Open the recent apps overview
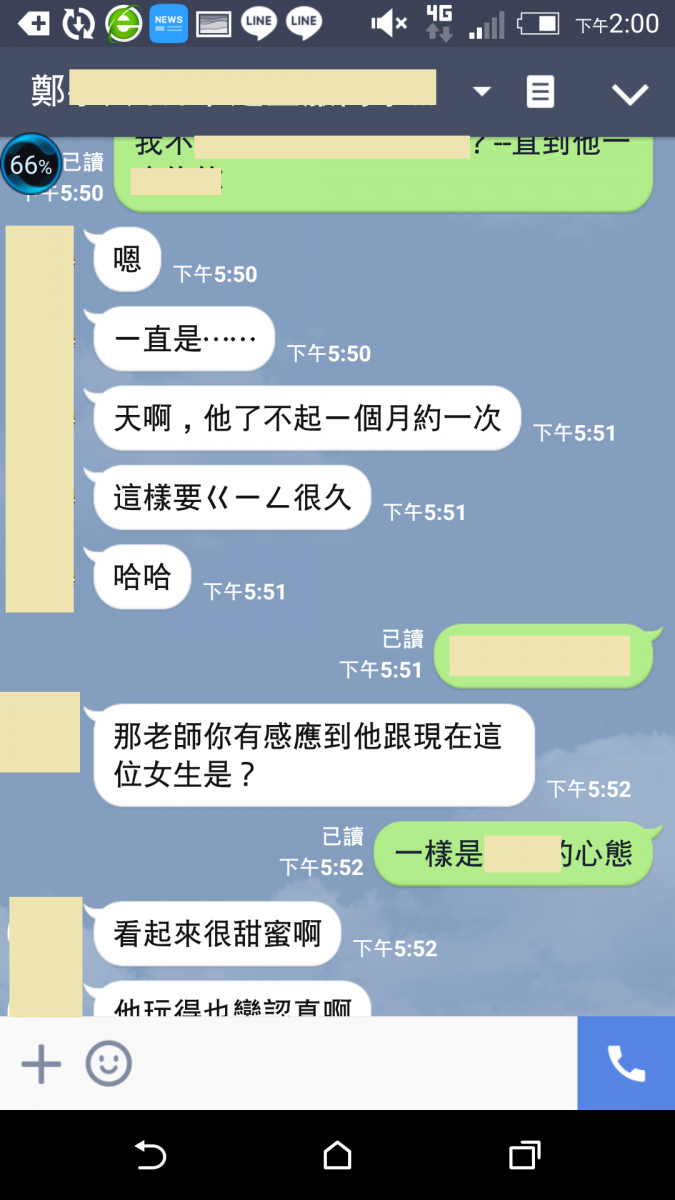This screenshot has width=675, height=1200. (x=524, y=1155)
